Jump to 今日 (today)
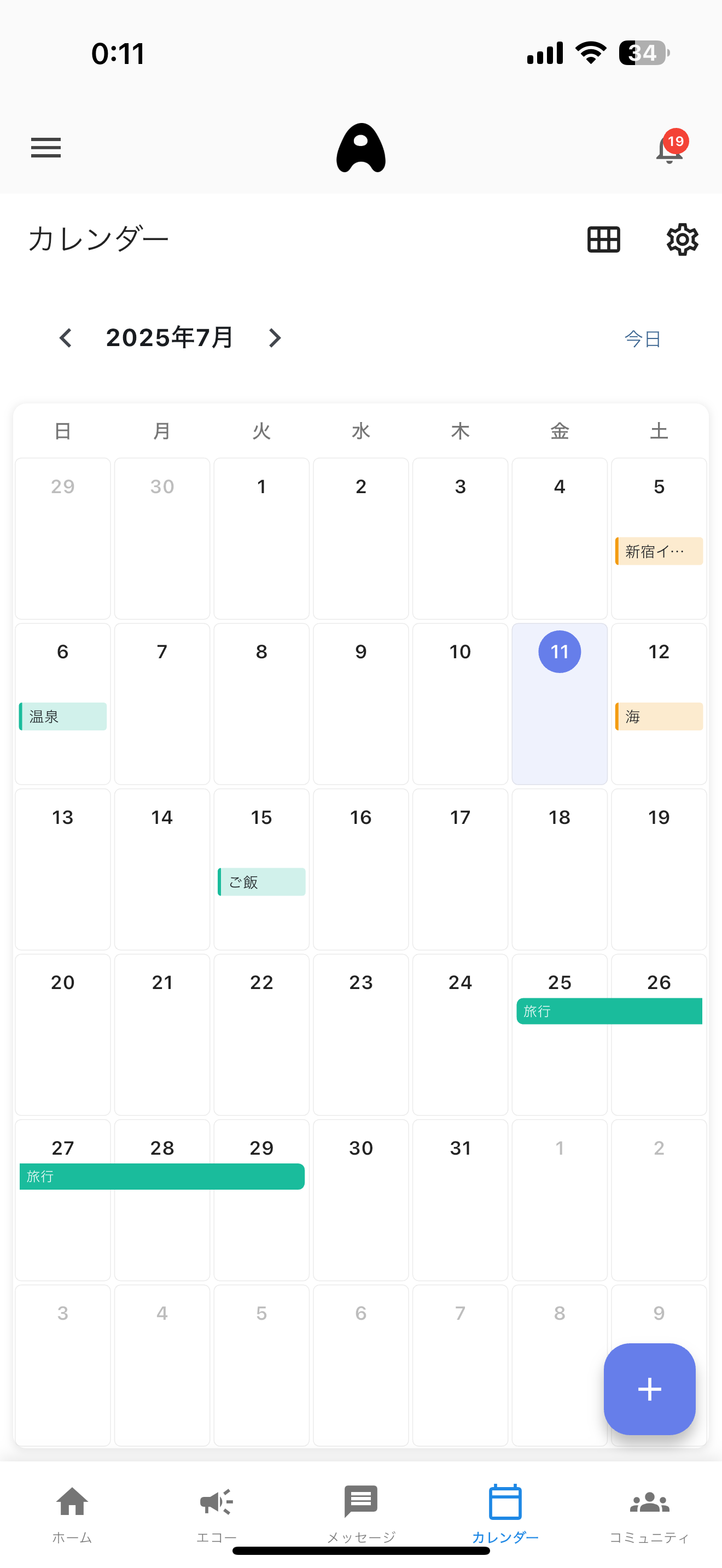Viewport: 722px width, 1568px height. tap(642, 338)
